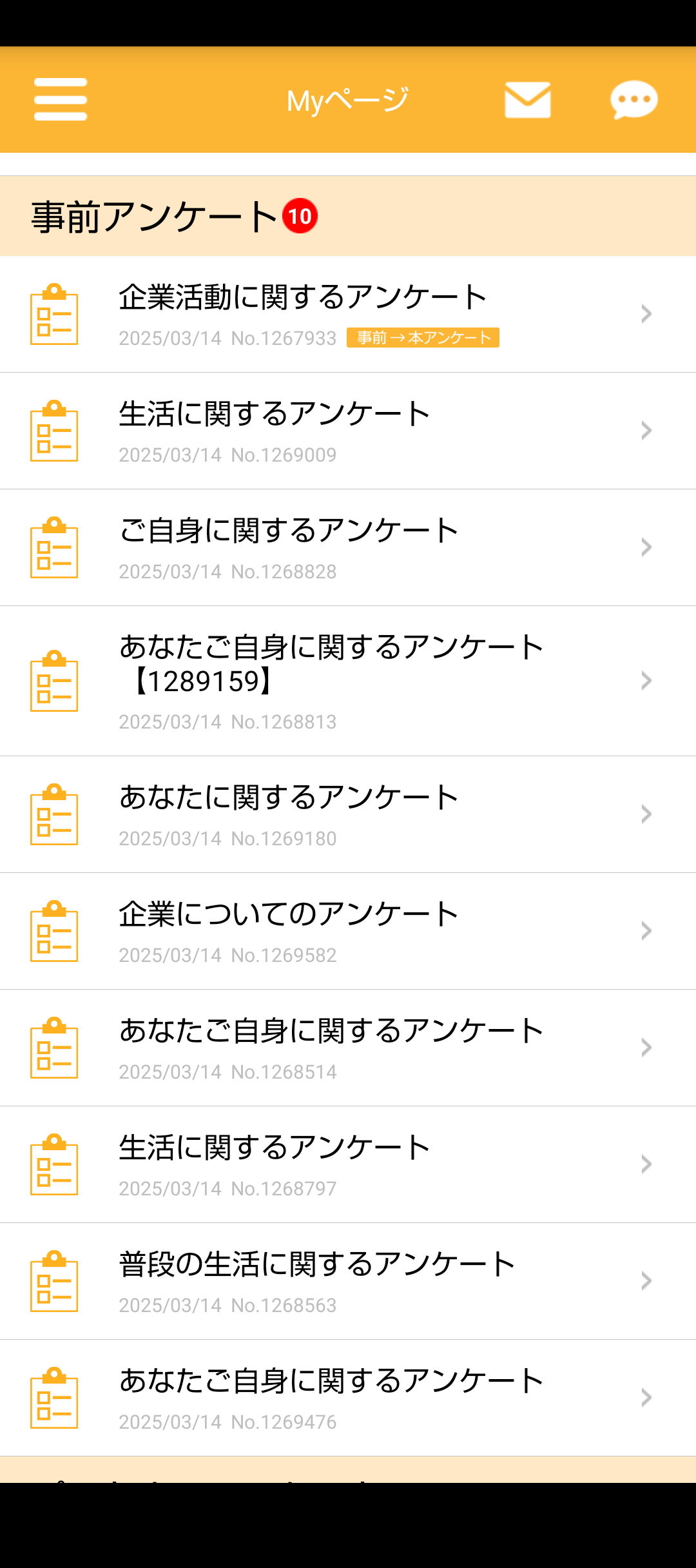Screen dimensions: 696x1568
Task: Select survey No.1269009 生活に関するアンケート
Action: [x=348, y=431]
